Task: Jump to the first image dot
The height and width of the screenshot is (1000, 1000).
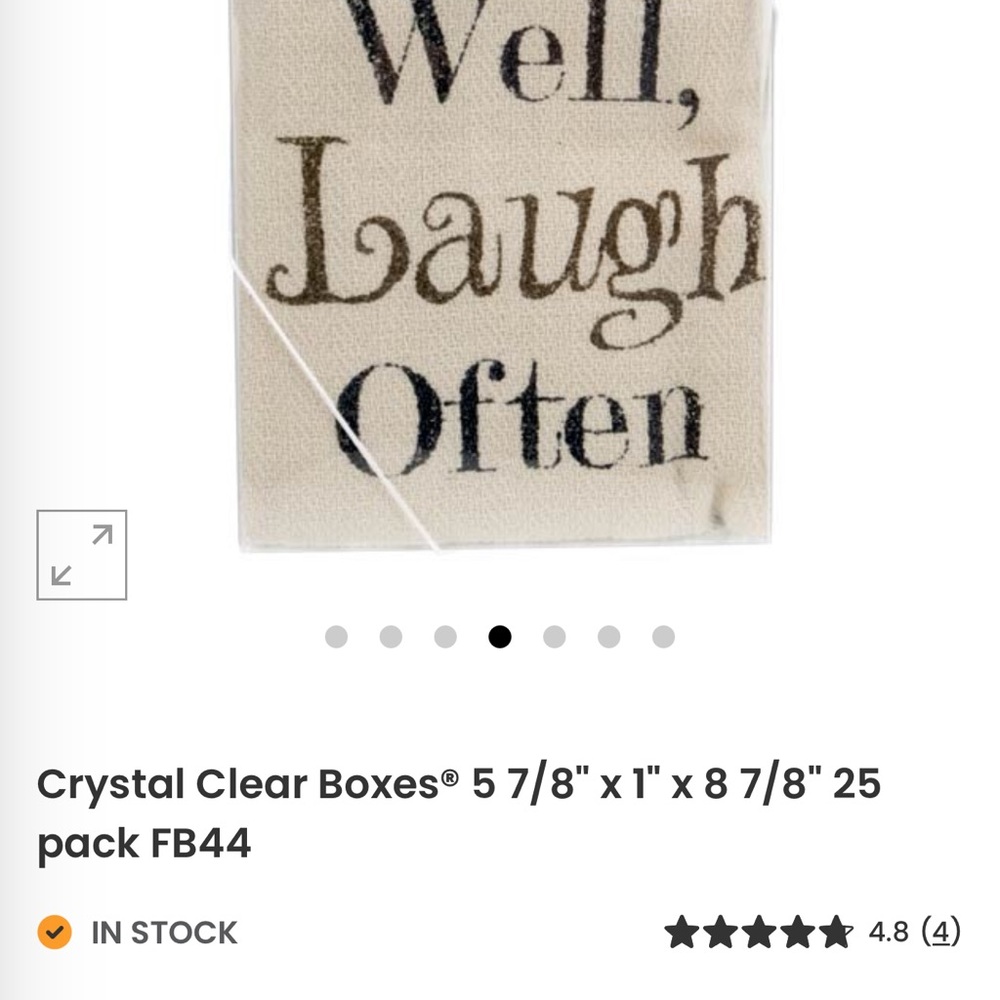Action: point(336,637)
